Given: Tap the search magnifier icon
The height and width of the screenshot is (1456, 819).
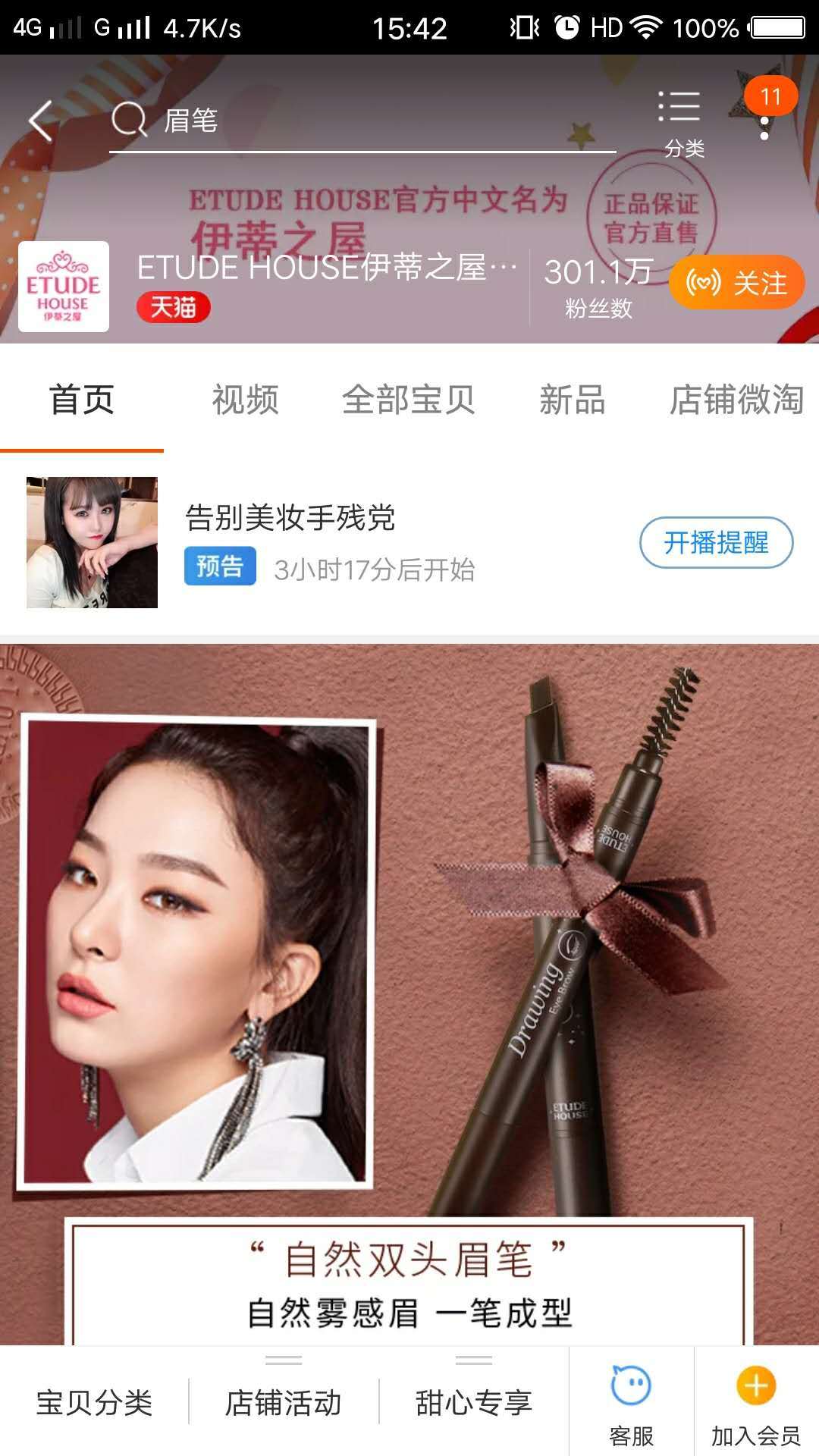Looking at the screenshot, I should [x=129, y=120].
